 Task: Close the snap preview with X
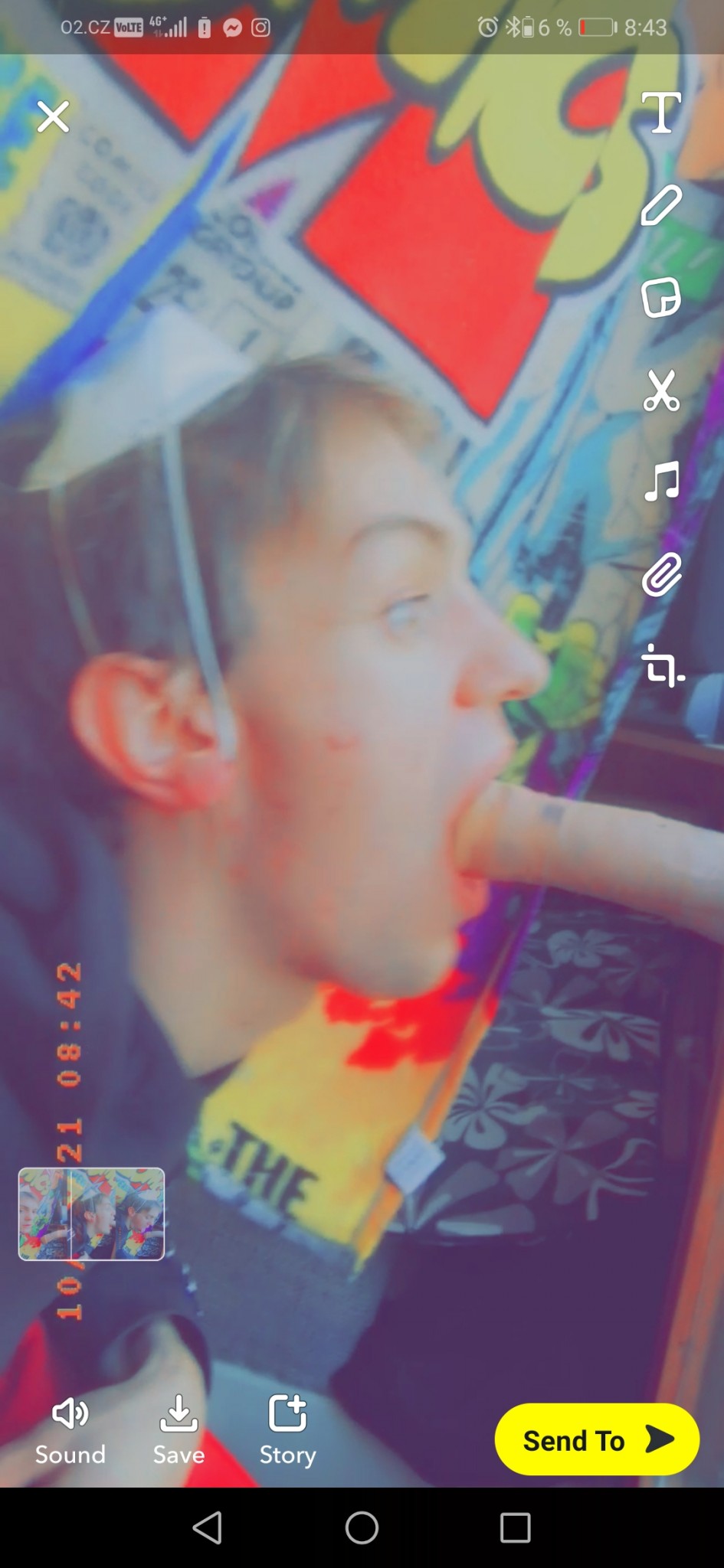[53, 116]
